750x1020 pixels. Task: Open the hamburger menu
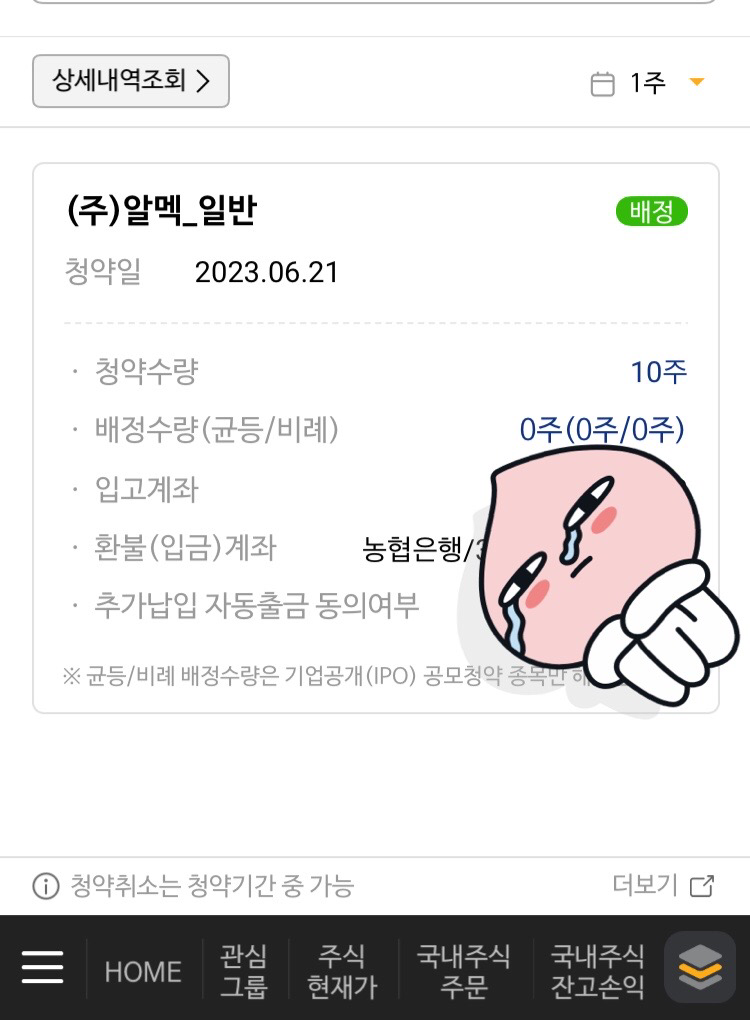pyautogui.click(x=42, y=968)
